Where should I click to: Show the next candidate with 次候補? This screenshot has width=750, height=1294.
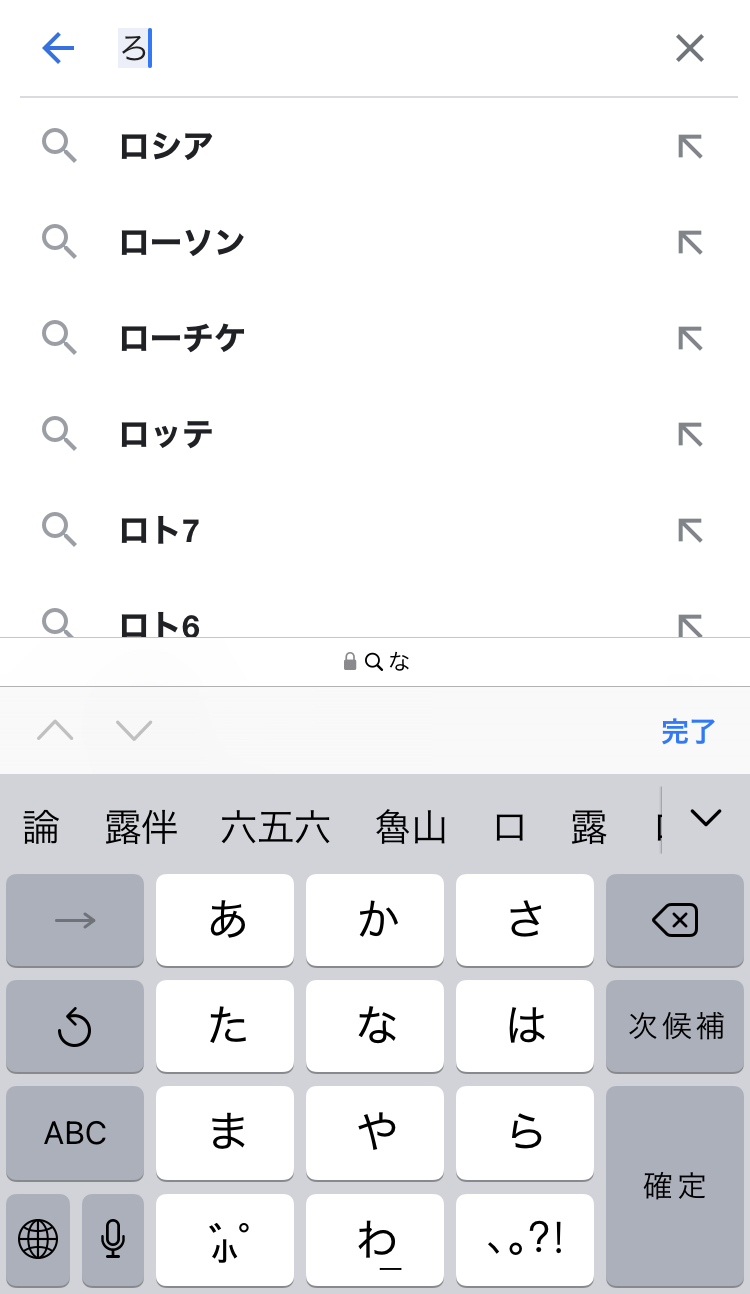click(675, 1026)
